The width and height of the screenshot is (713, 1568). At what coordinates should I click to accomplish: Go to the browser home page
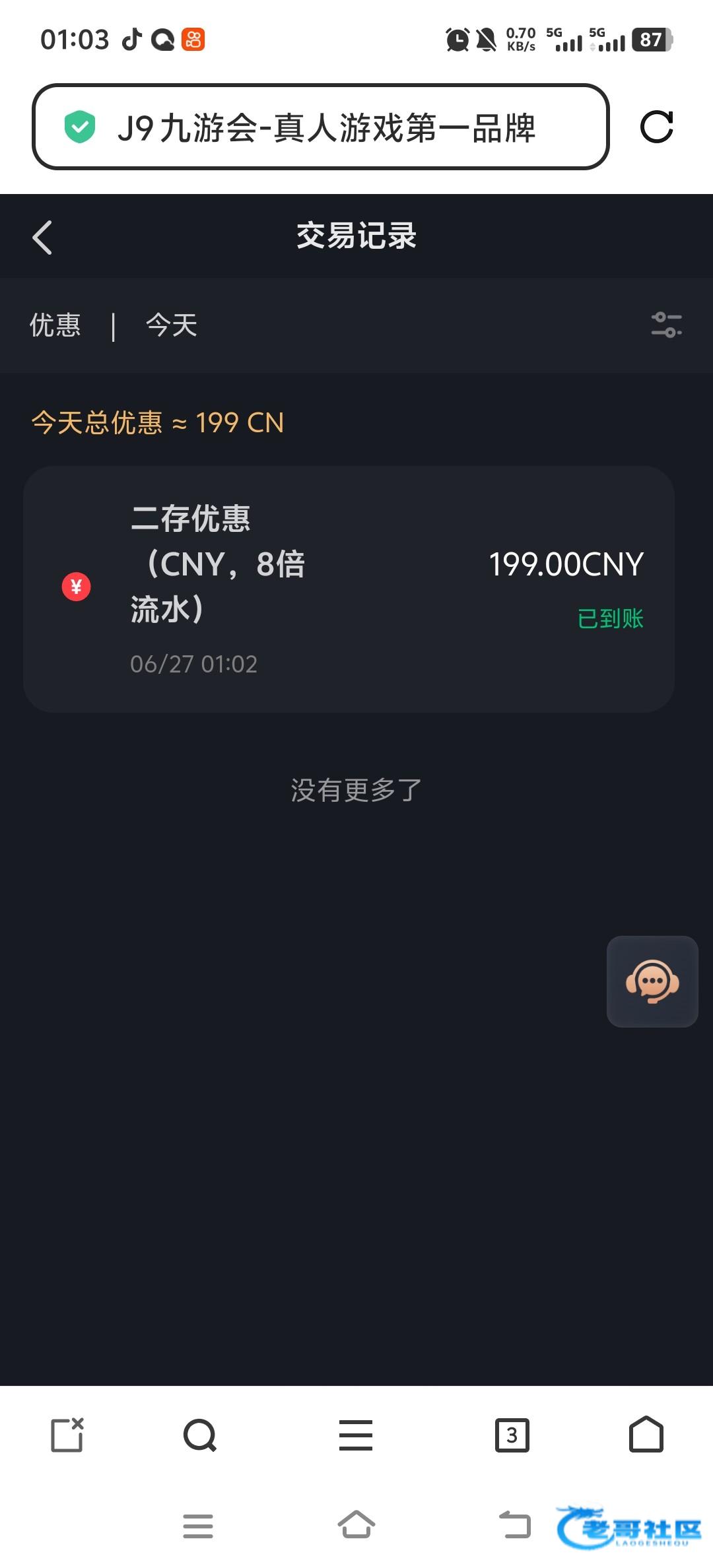[646, 1434]
